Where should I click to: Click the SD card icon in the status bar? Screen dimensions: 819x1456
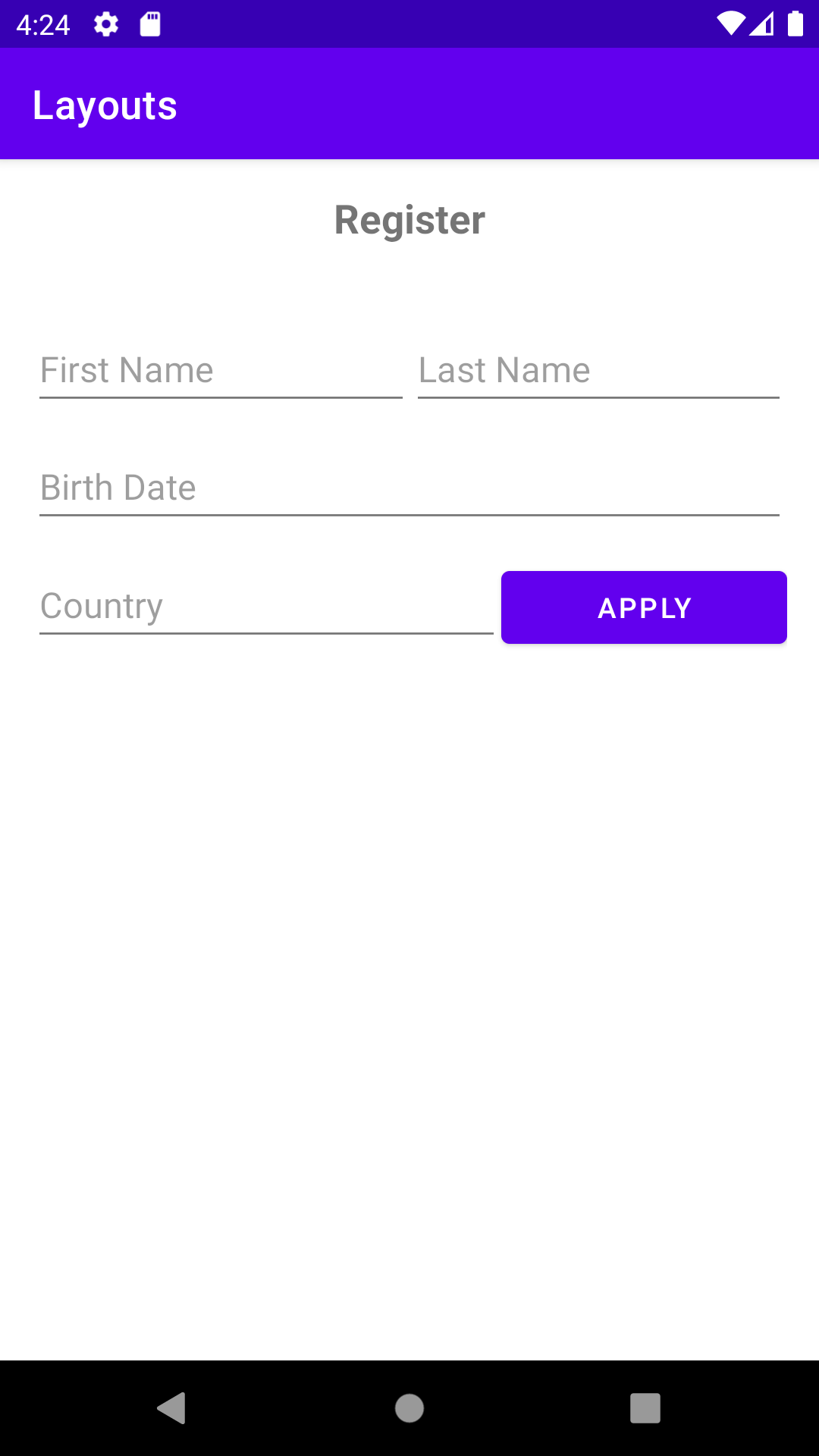point(149,24)
